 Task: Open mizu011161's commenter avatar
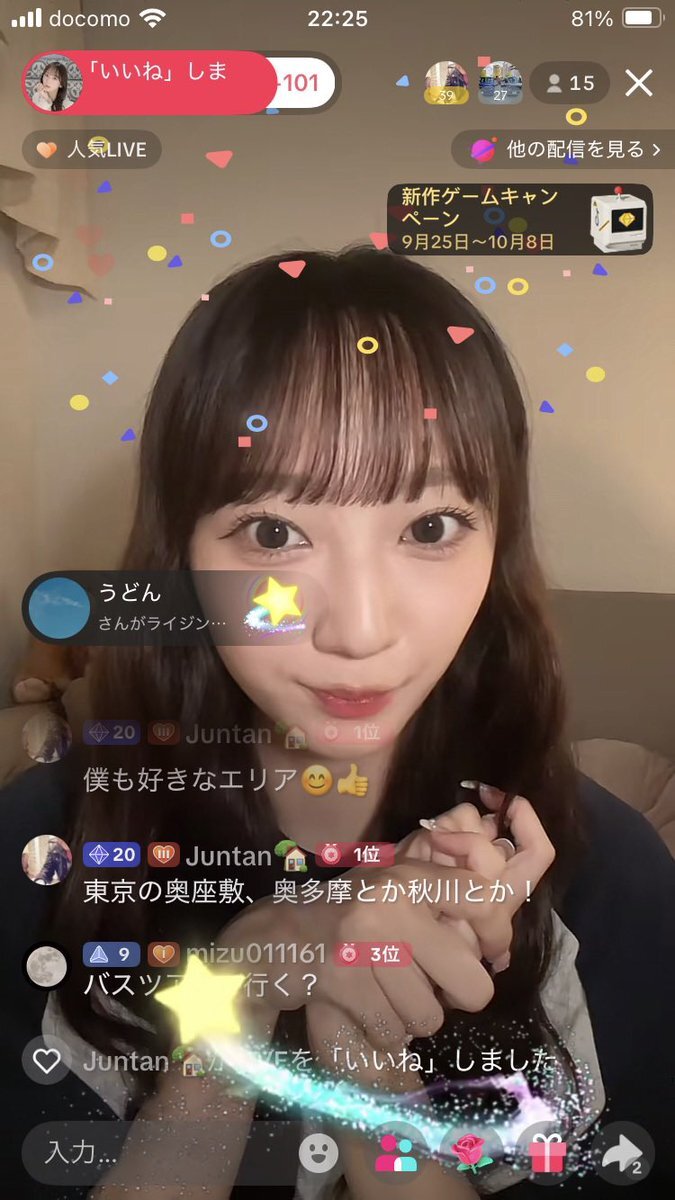(x=47, y=966)
